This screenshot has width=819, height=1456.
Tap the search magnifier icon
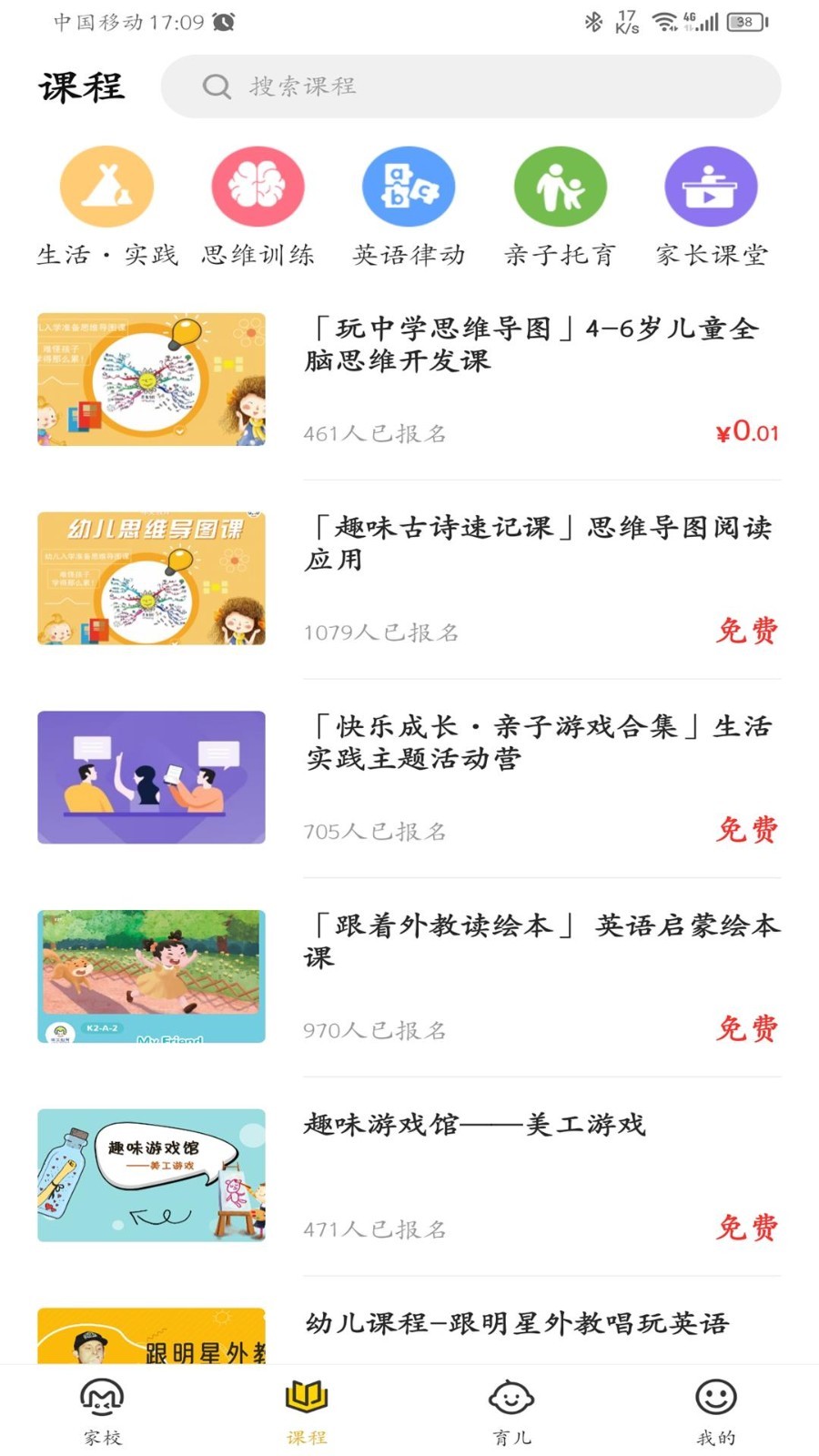click(x=216, y=86)
